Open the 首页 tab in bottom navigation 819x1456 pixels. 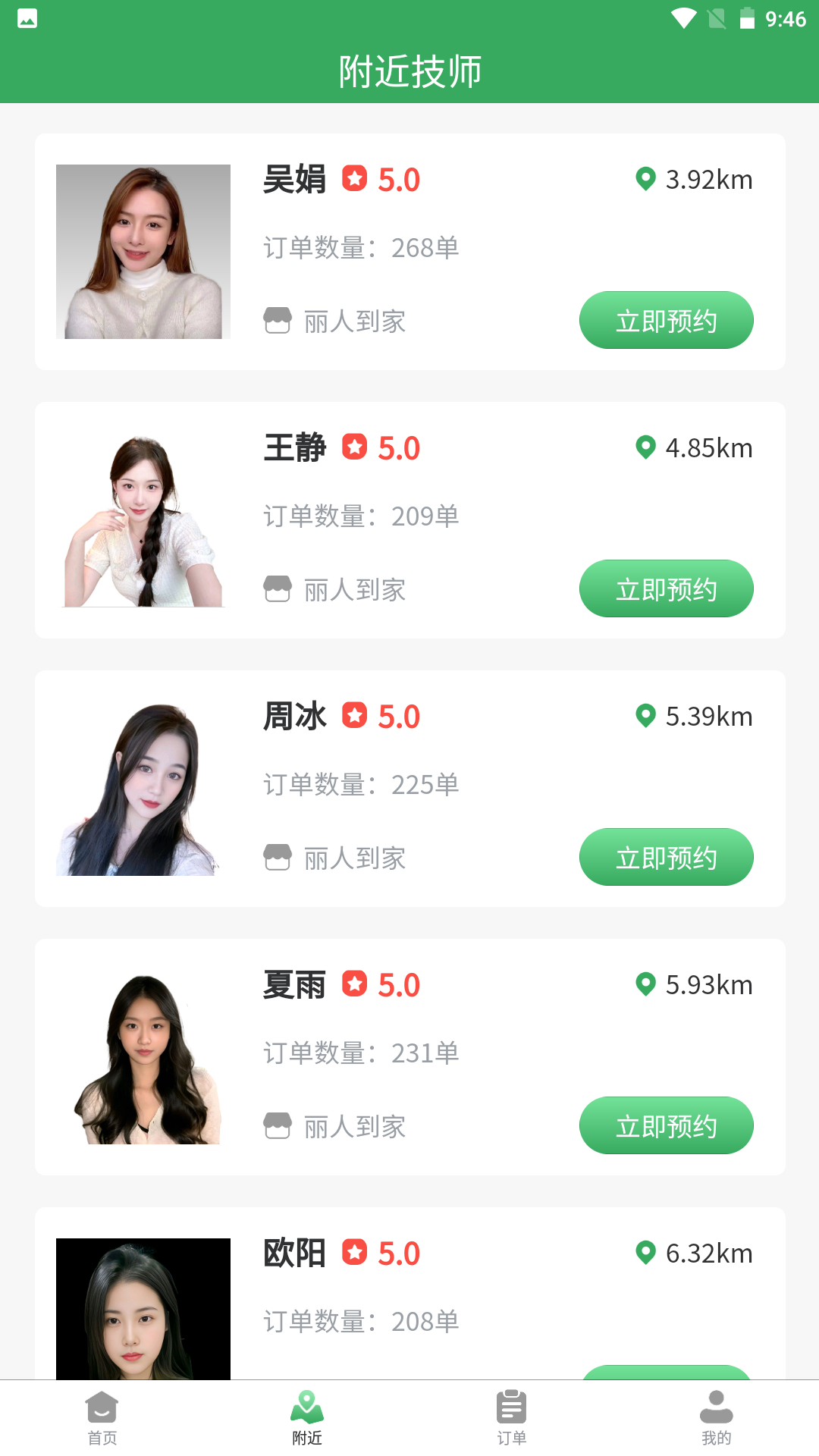pyautogui.click(x=101, y=1419)
